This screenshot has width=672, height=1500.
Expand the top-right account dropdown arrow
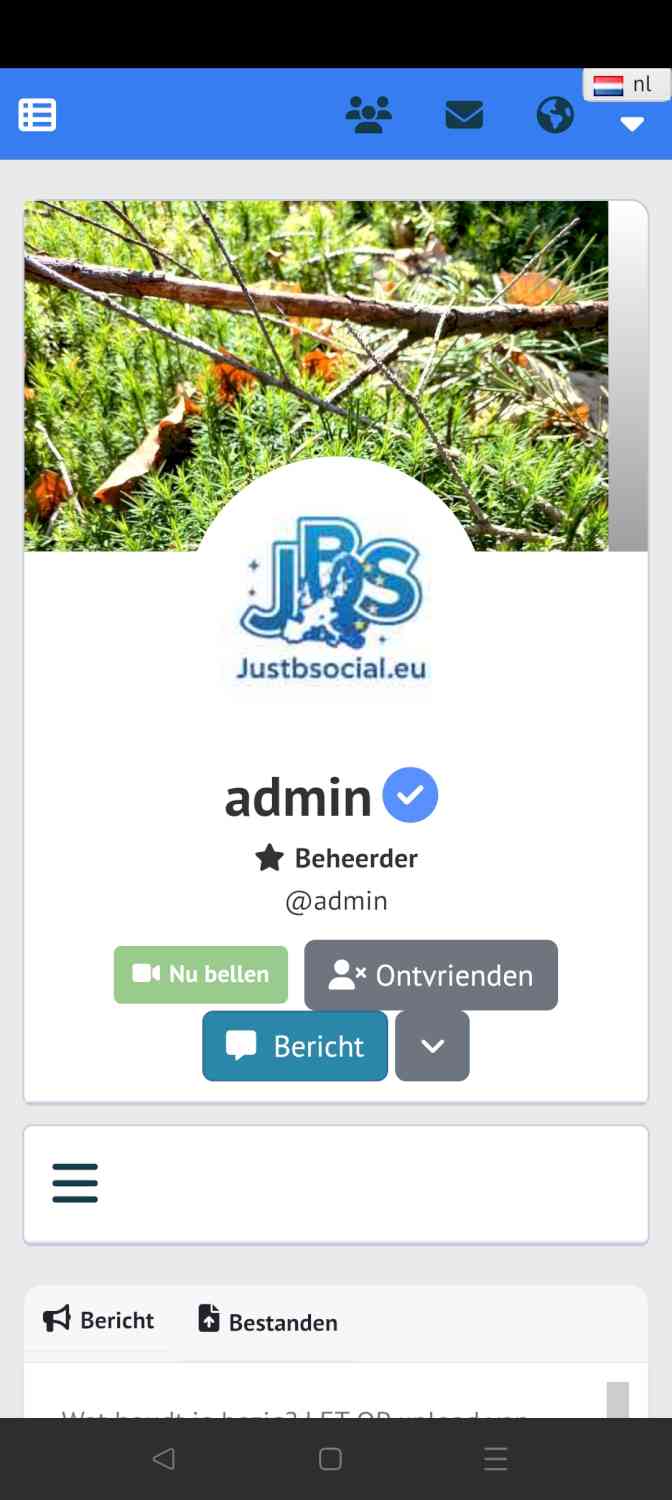click(631, 124)
